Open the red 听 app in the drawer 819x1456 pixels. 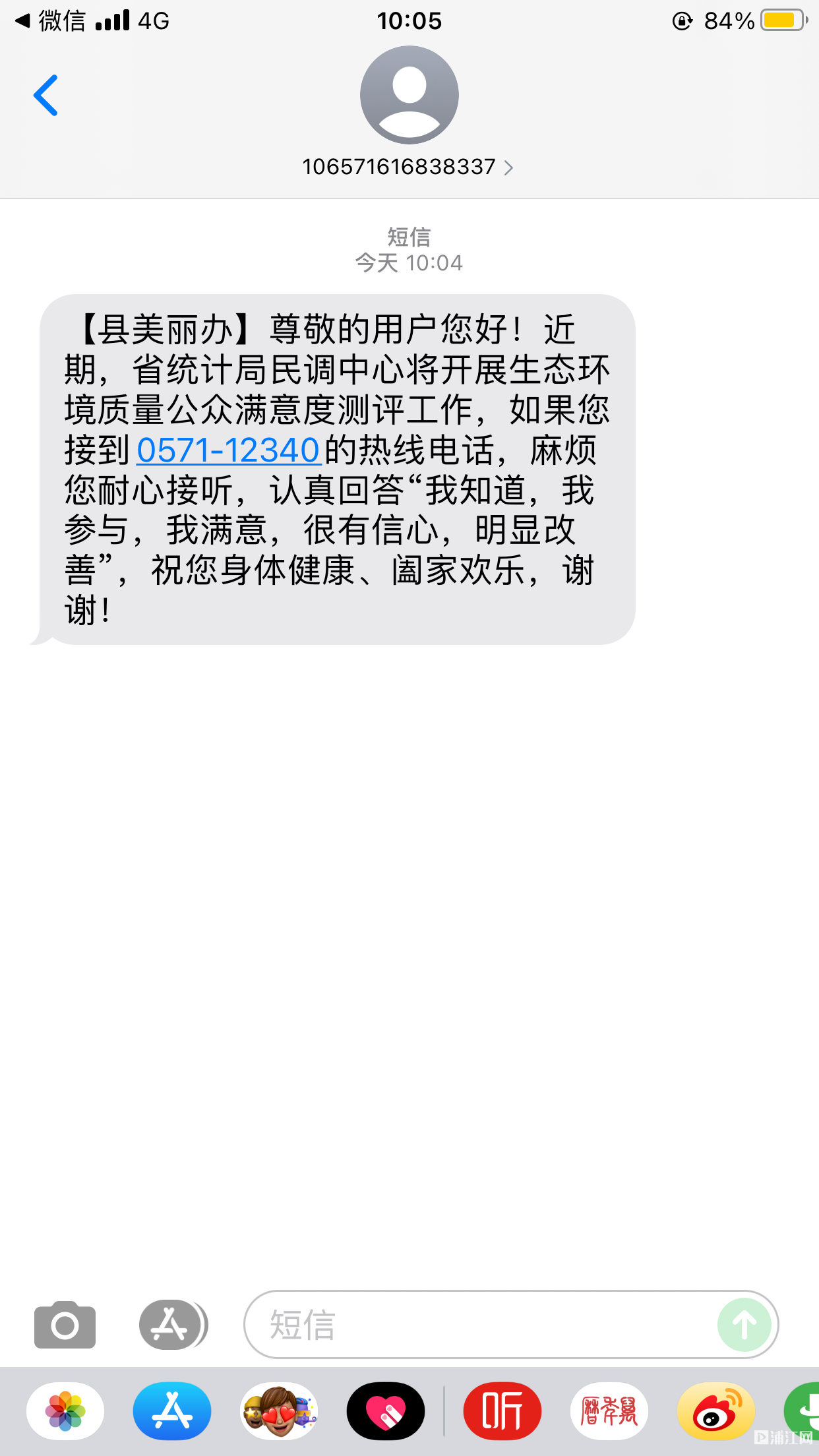click(502, 1411)
